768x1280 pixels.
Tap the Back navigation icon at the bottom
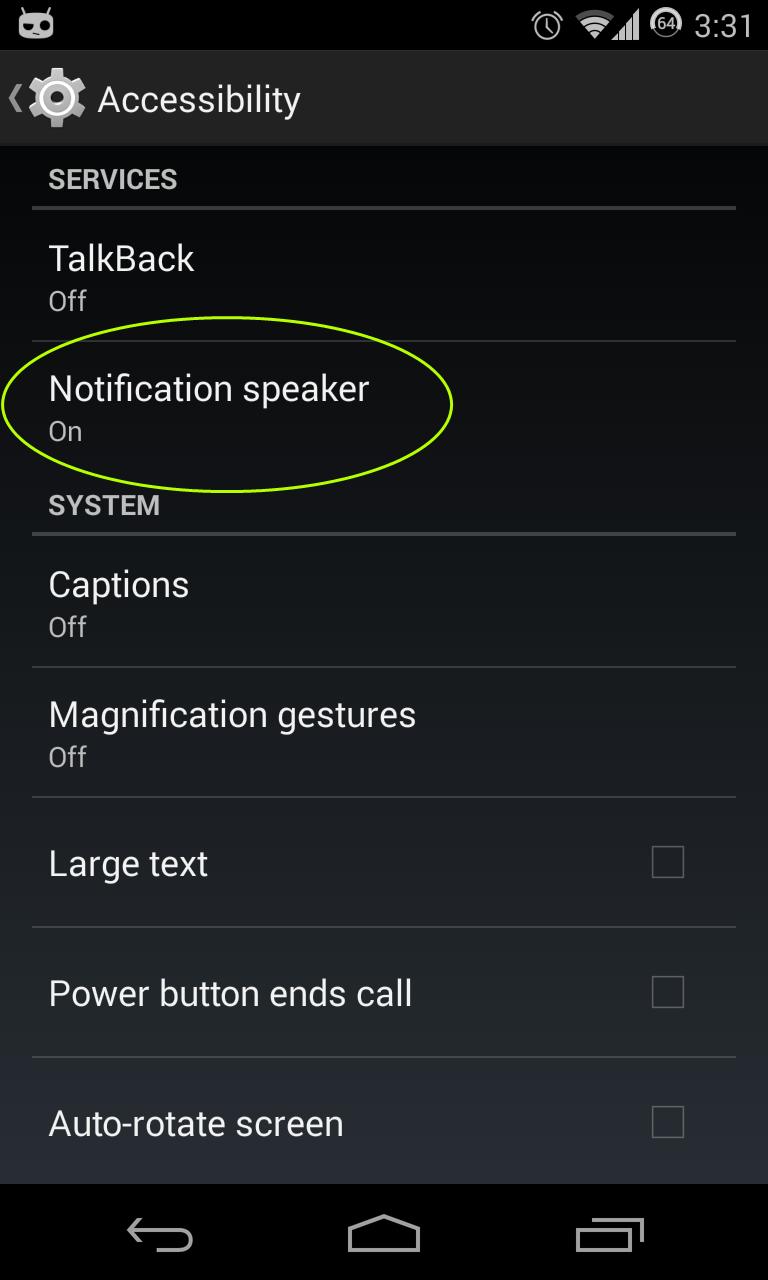(160, 1235)
